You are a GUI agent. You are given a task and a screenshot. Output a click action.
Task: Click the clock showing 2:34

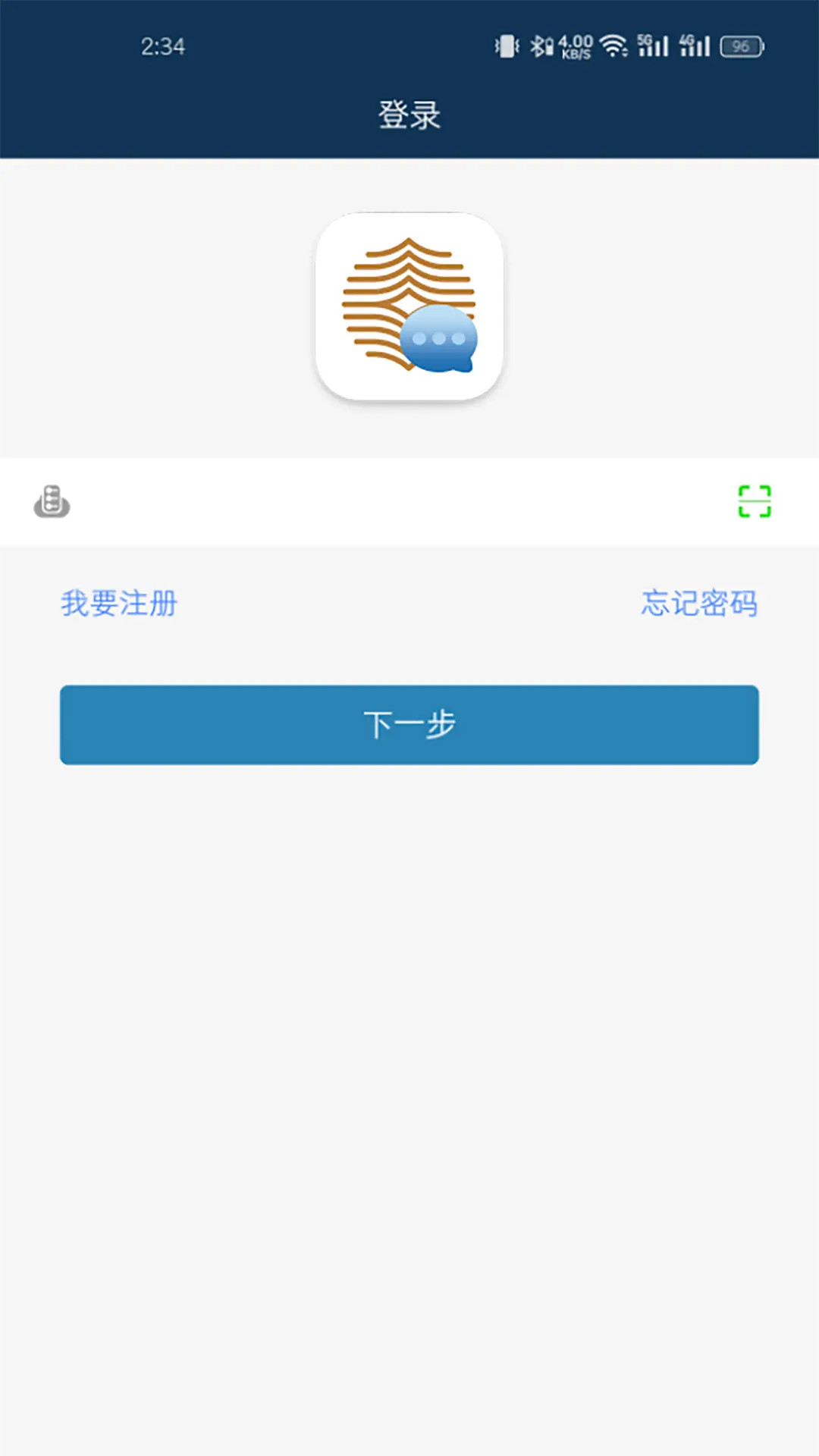coord(162,46)
